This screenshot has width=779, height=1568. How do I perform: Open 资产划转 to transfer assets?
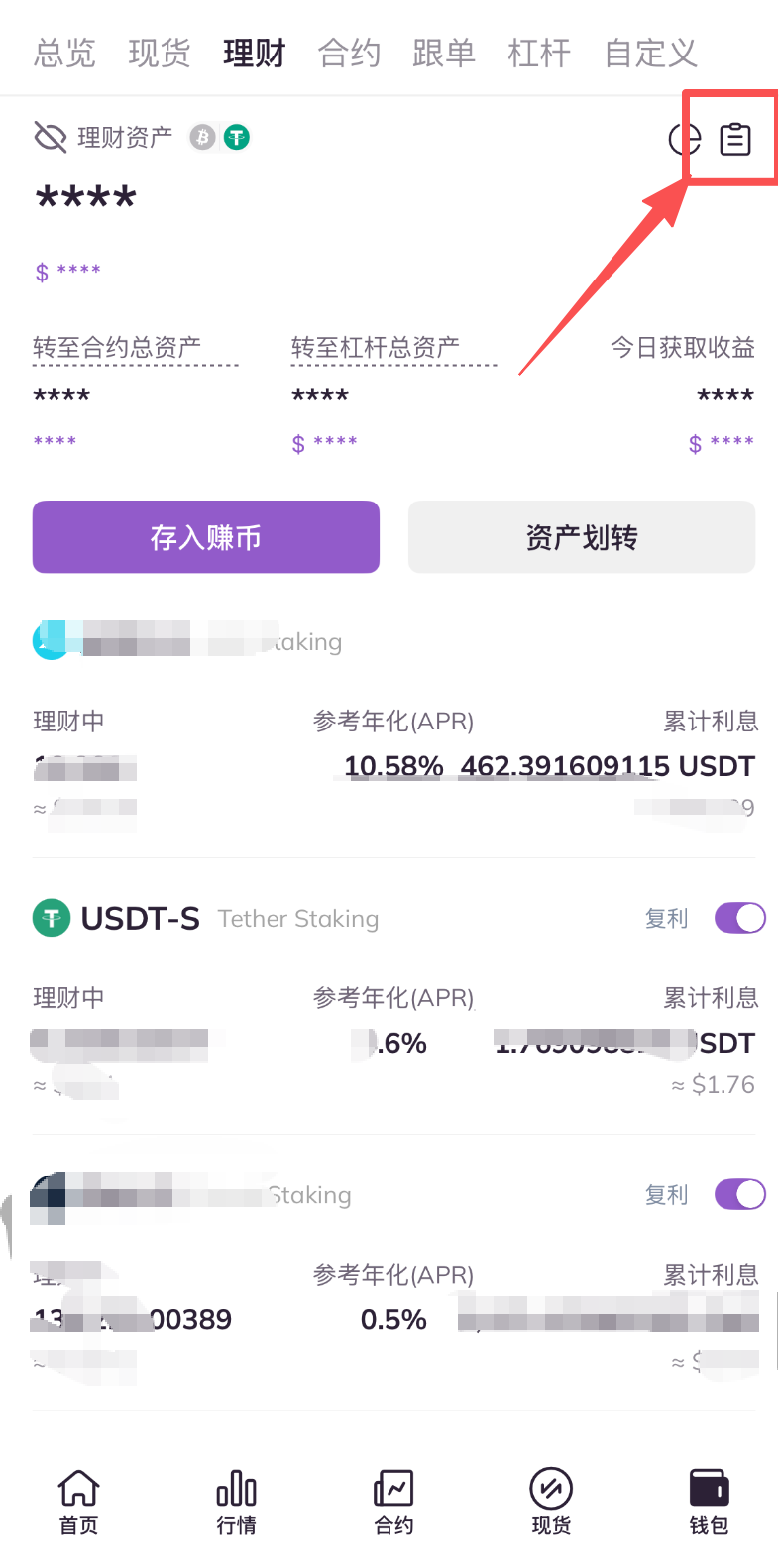point(582,537)
